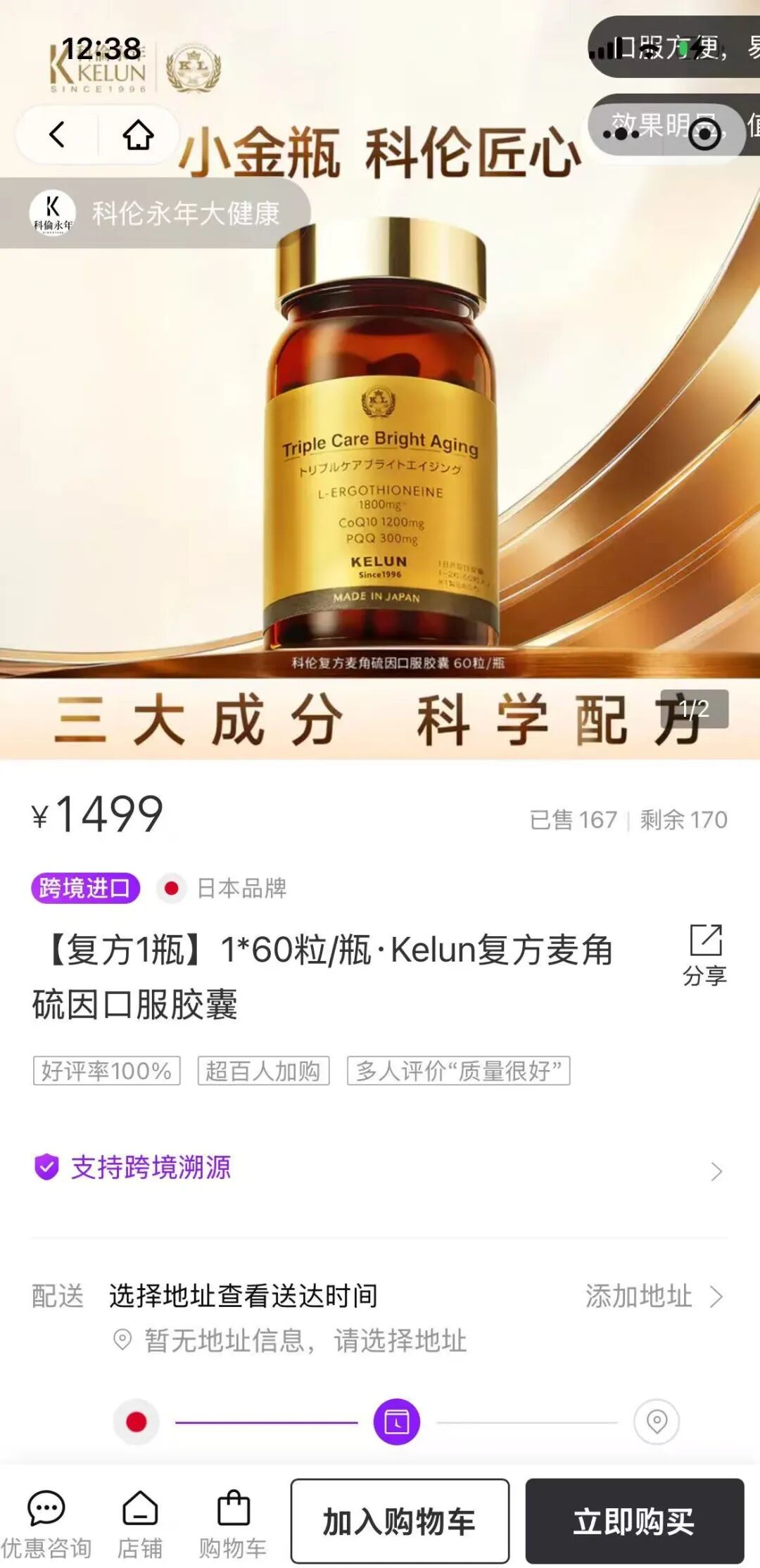The height and width of the screenshot is (1568, 760).
Task: Buy now with 立即购买
Action: [635, 1521]
